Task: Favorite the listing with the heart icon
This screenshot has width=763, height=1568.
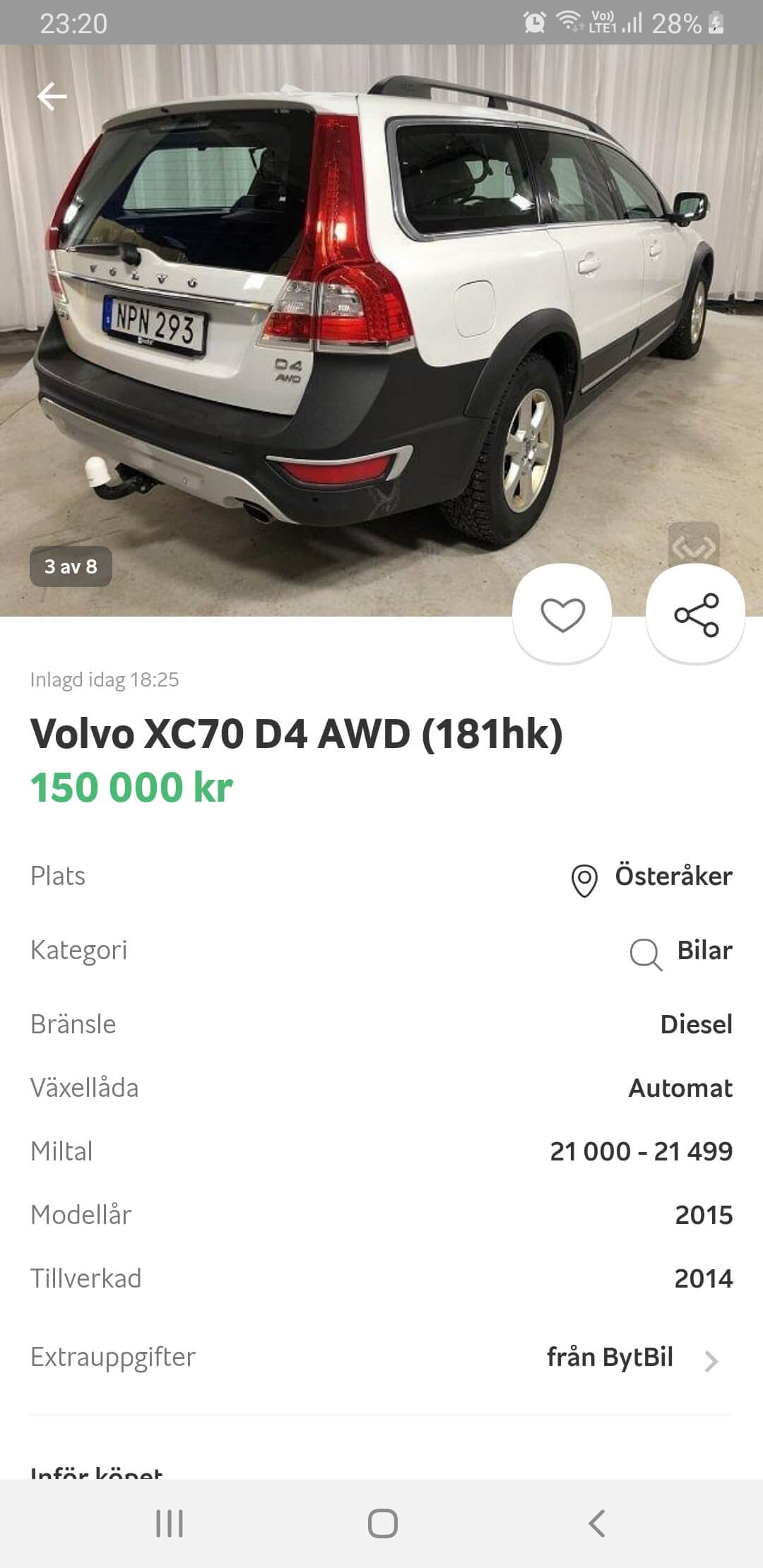Action: click(562, 613)
